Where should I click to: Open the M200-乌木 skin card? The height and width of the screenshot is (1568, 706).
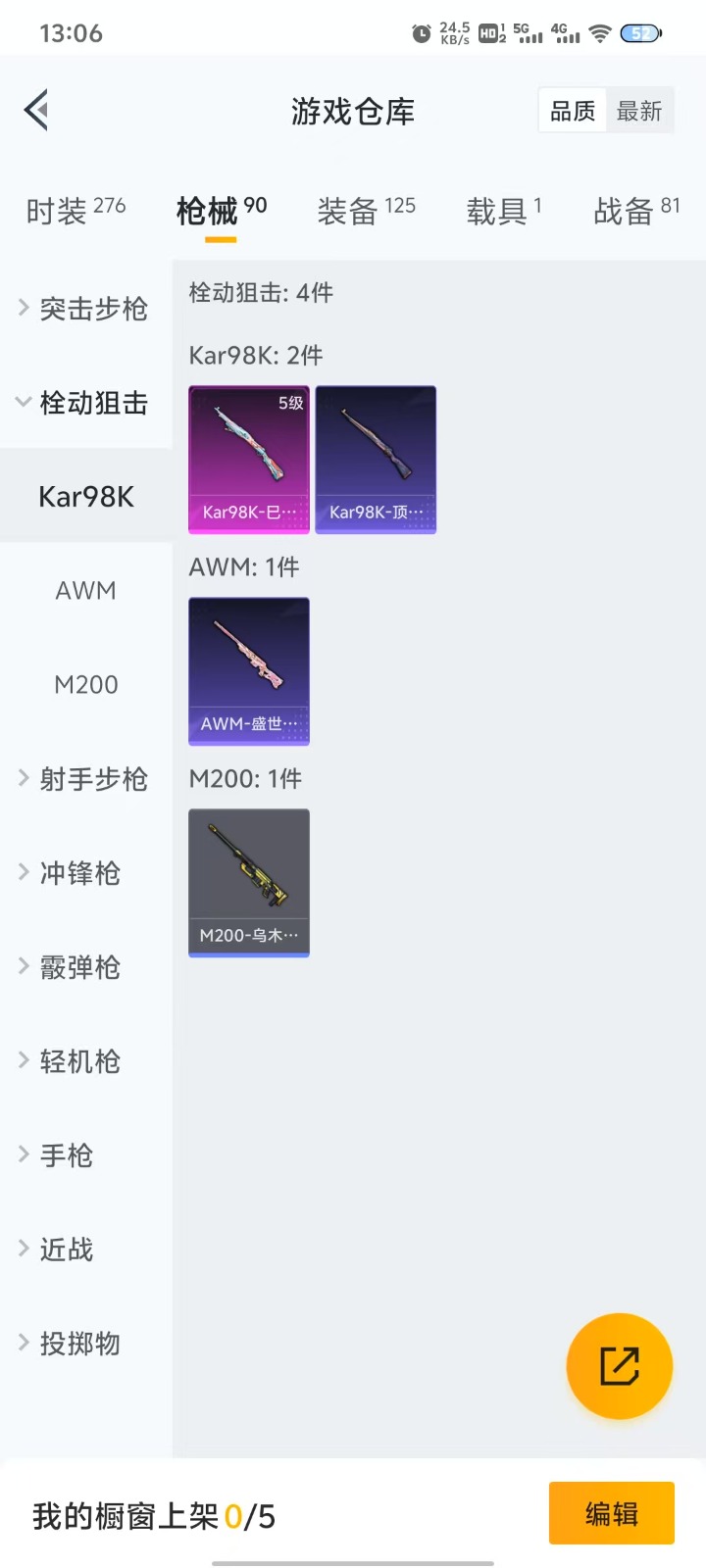coord(249,882)
